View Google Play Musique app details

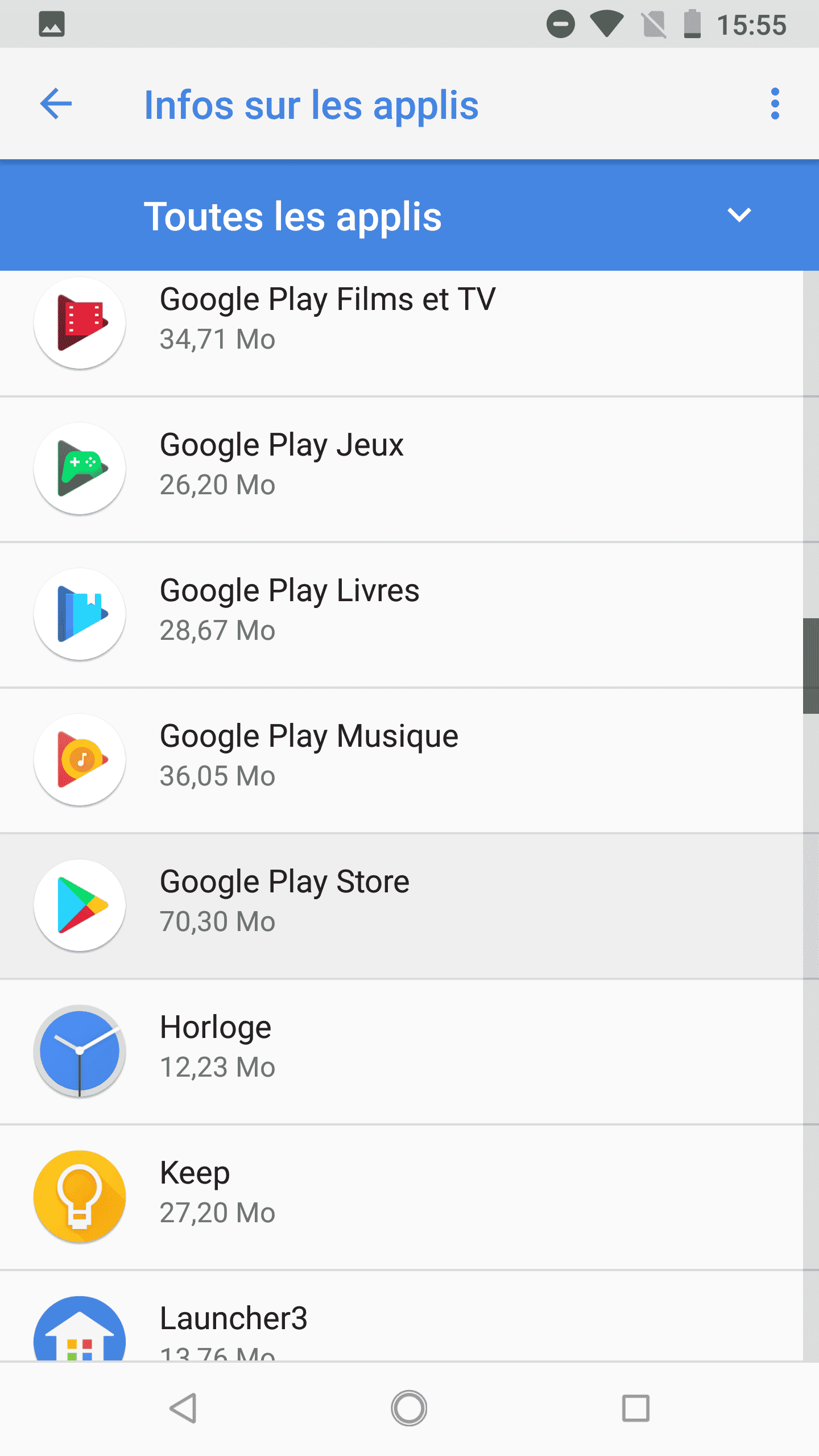click(402, 760)
